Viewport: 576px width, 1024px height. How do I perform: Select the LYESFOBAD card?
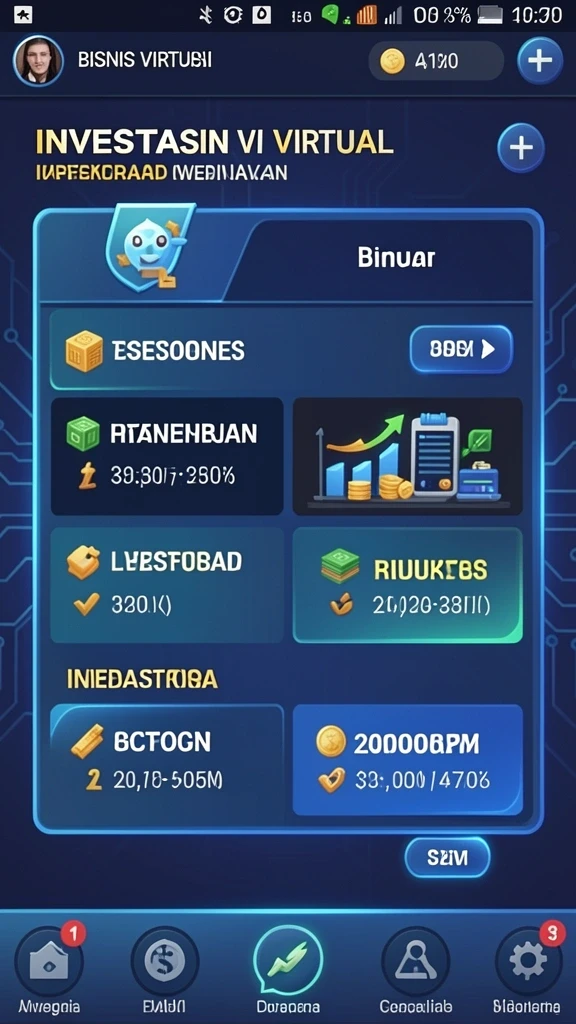click(167, 585)
